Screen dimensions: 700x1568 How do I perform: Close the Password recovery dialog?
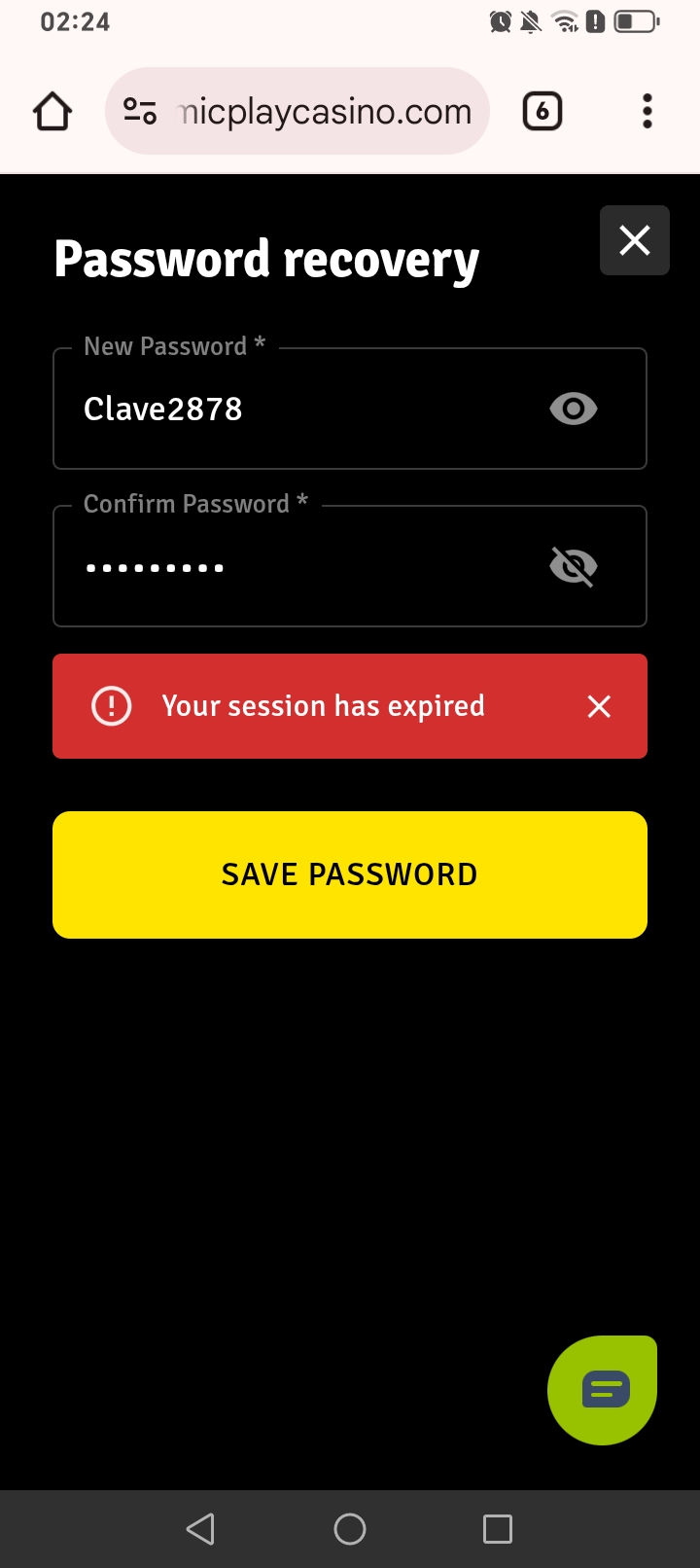coord(634,240)
